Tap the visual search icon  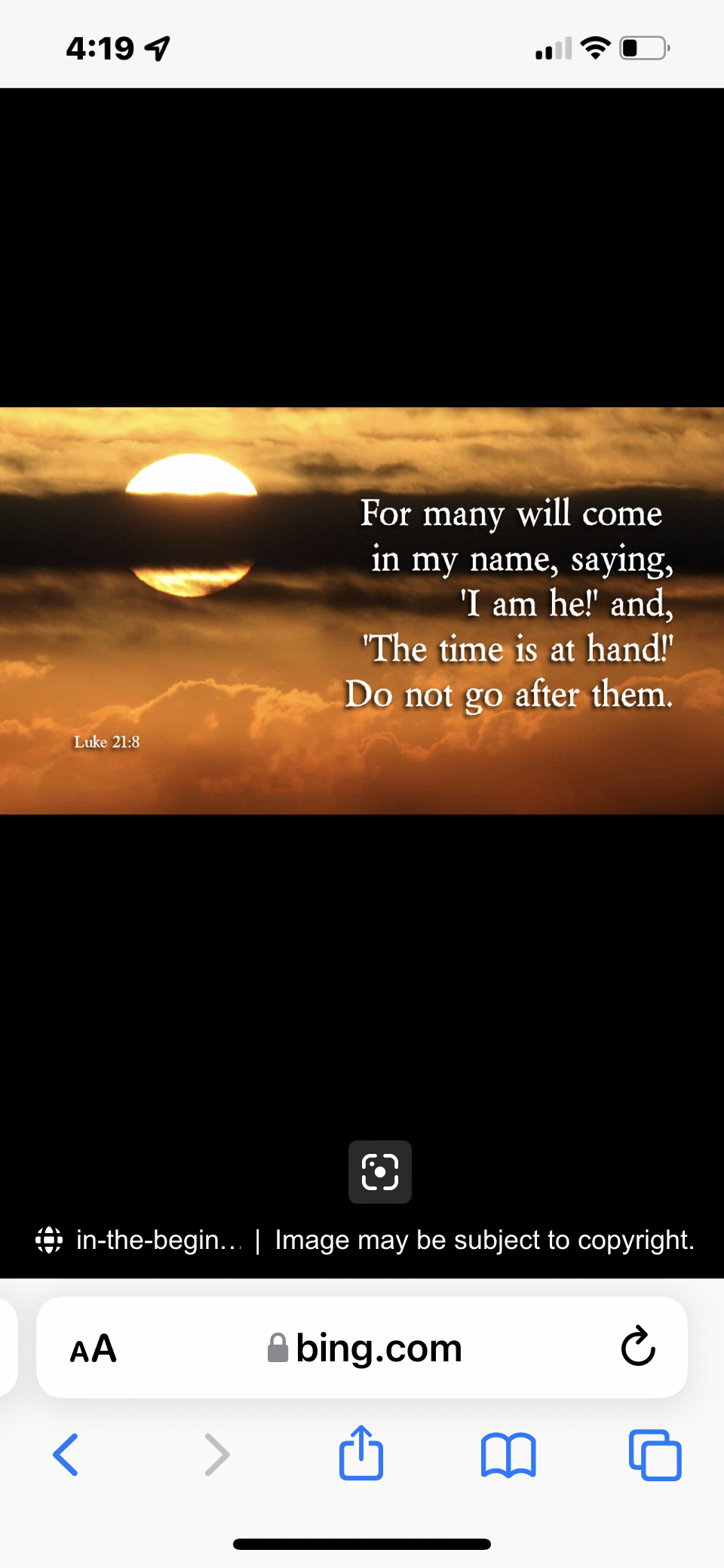[379, 1171]
